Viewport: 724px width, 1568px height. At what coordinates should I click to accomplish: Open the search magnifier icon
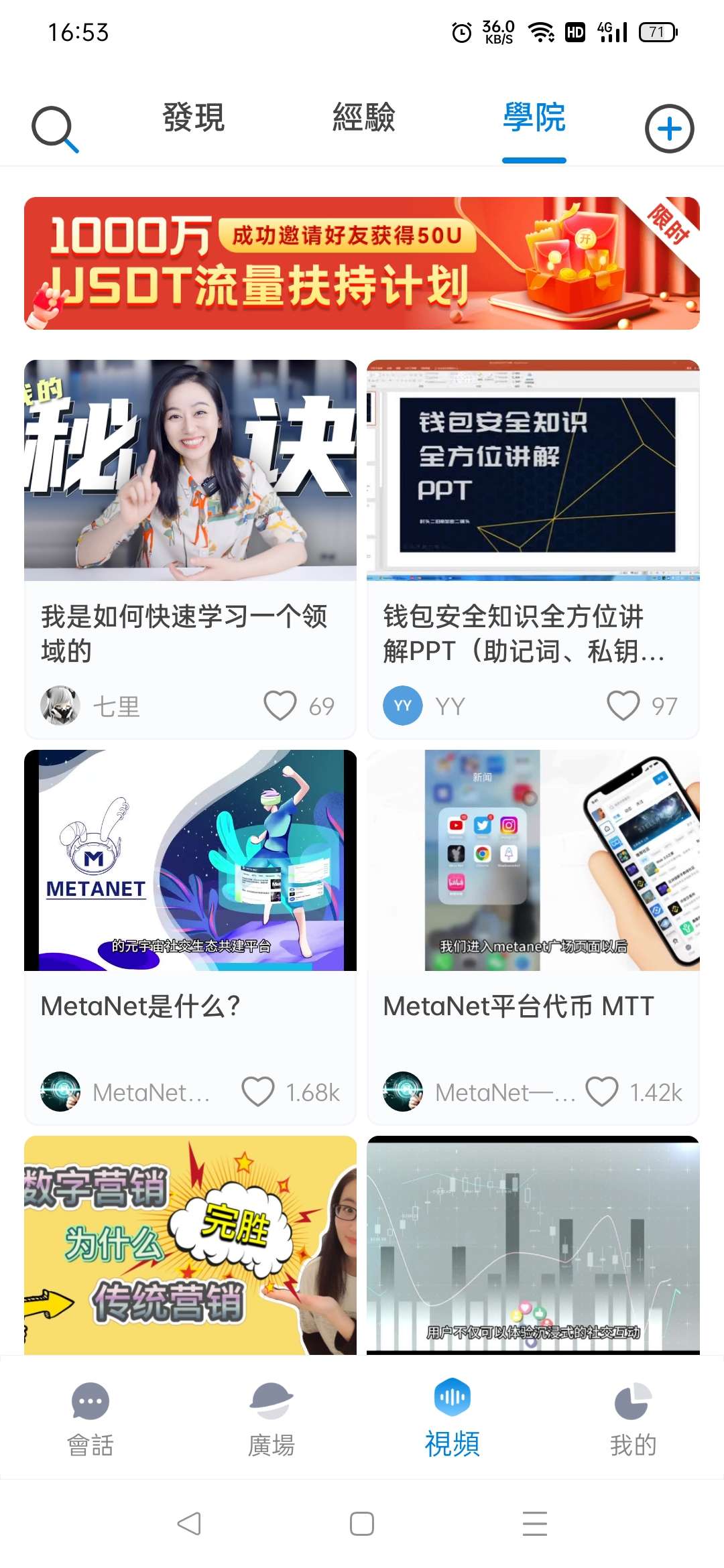coord(55,129)
